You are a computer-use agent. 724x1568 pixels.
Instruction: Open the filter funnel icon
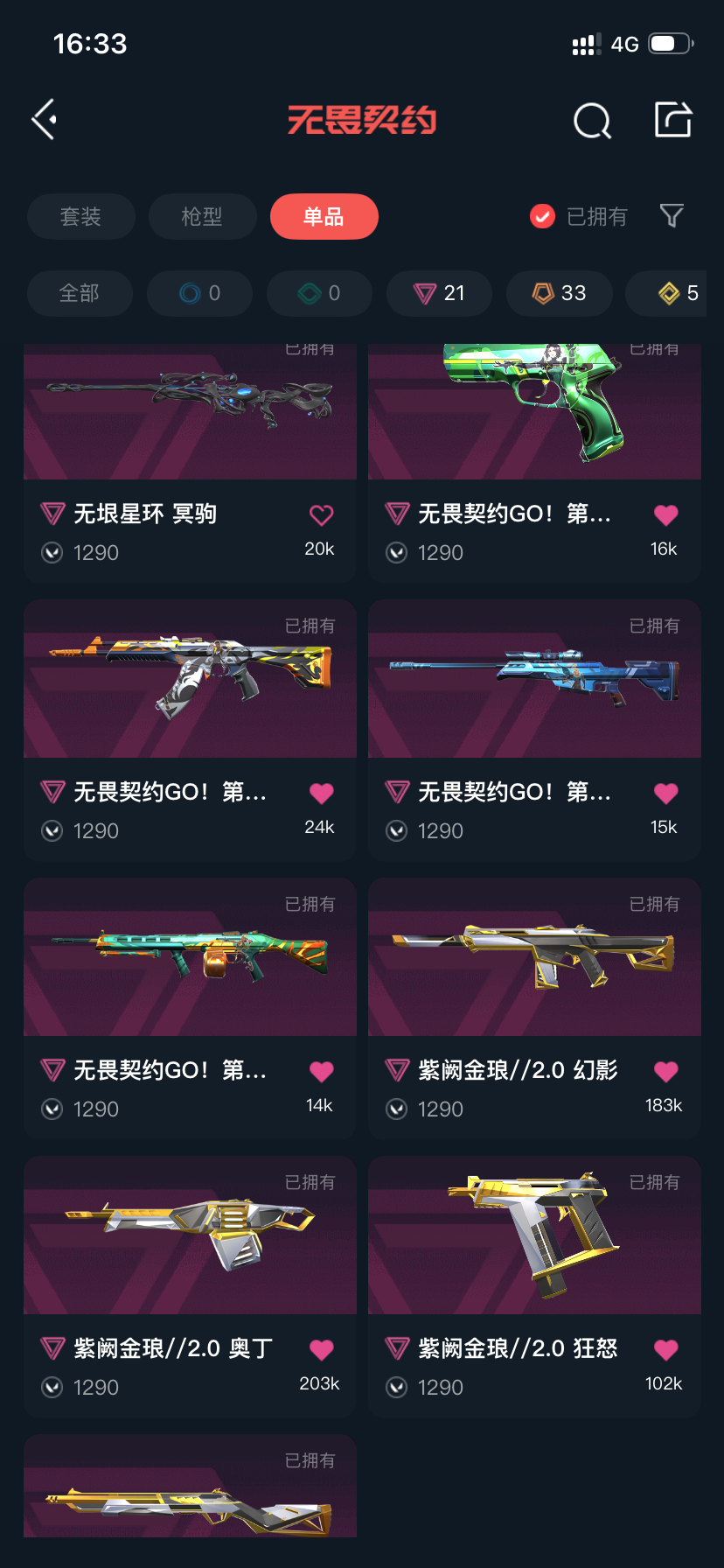click(672, 215)
